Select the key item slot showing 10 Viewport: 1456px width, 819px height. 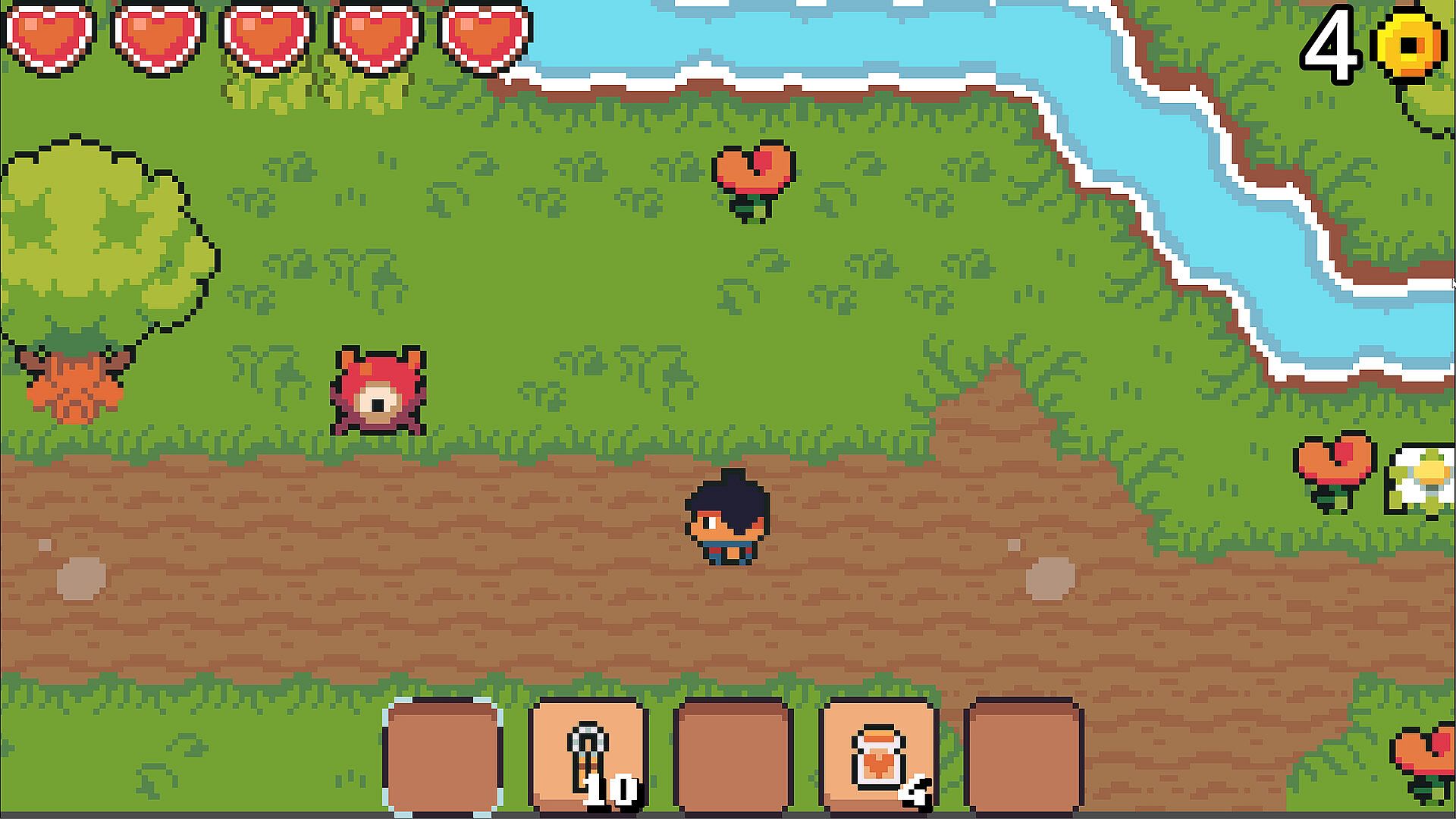click(588, 755)
